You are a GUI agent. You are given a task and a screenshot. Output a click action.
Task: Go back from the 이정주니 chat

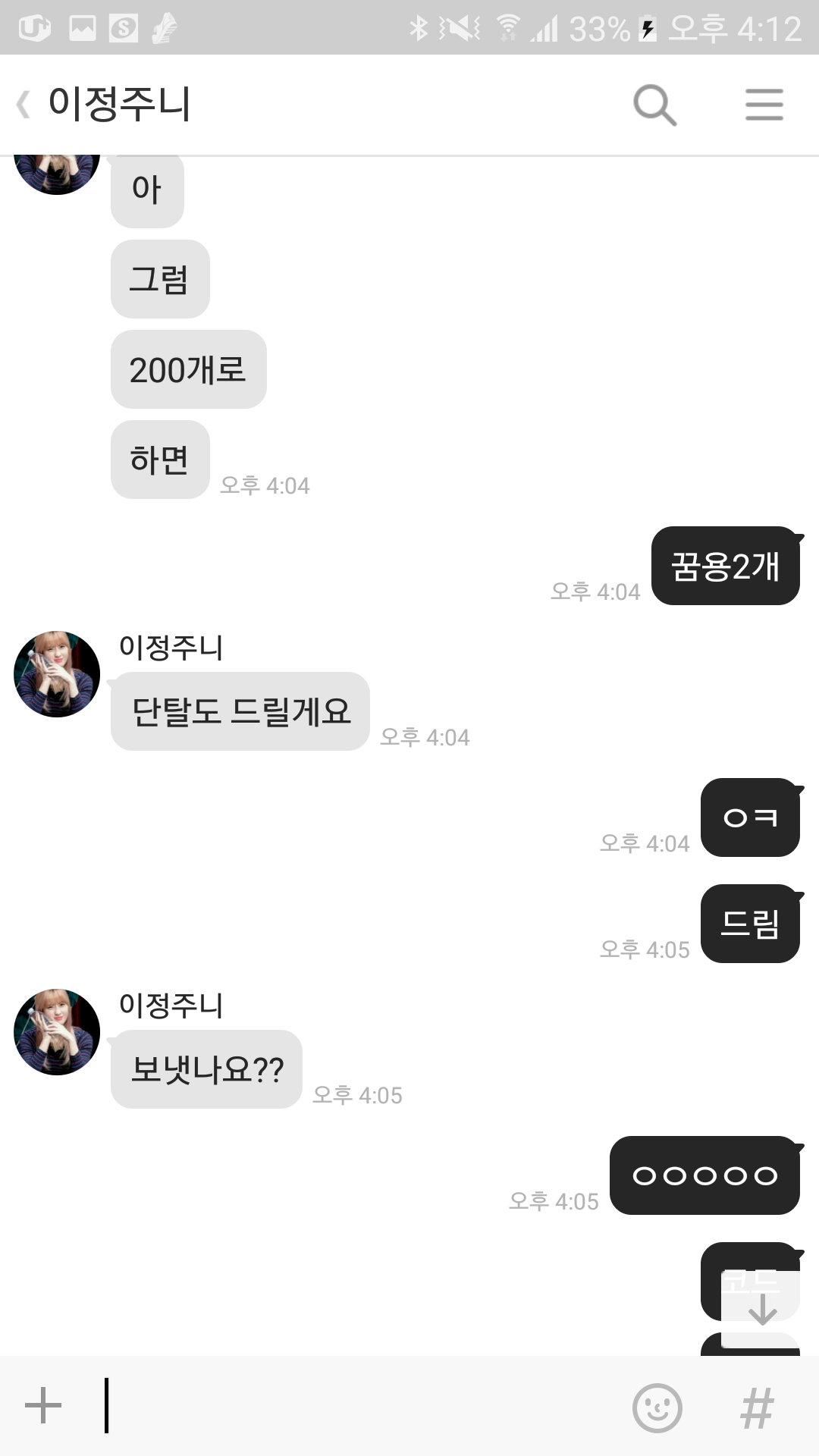24,105
